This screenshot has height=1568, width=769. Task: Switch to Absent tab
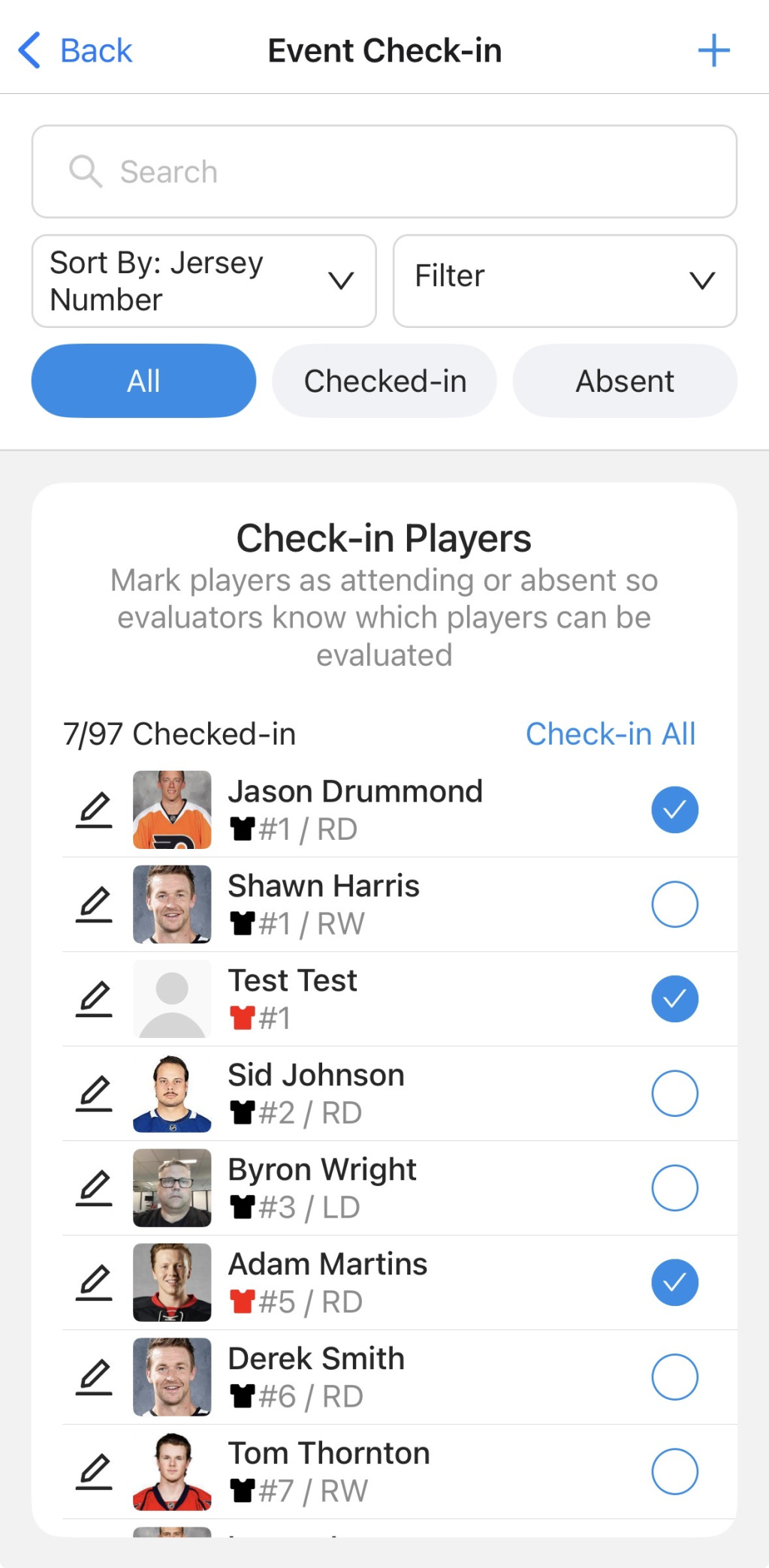(625, 381)
